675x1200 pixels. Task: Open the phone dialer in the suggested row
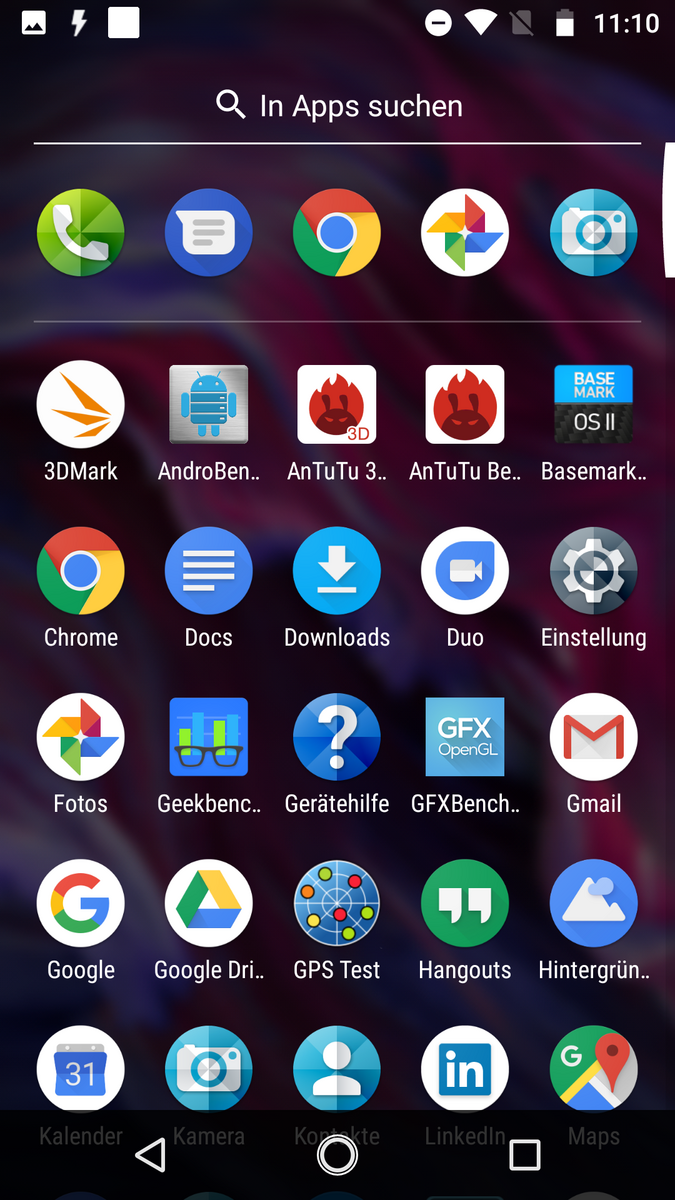[x=81, y=233]
